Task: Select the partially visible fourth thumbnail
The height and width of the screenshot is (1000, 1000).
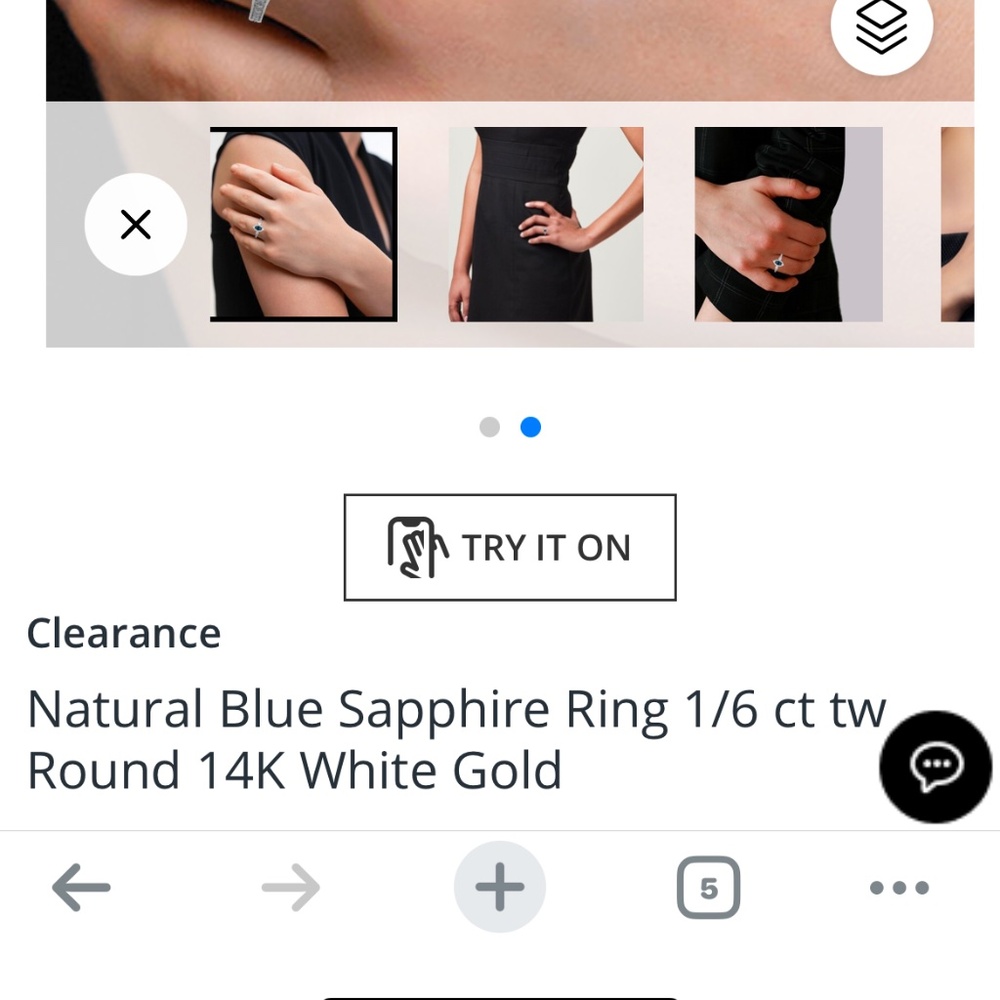Action: pos(958,224)
